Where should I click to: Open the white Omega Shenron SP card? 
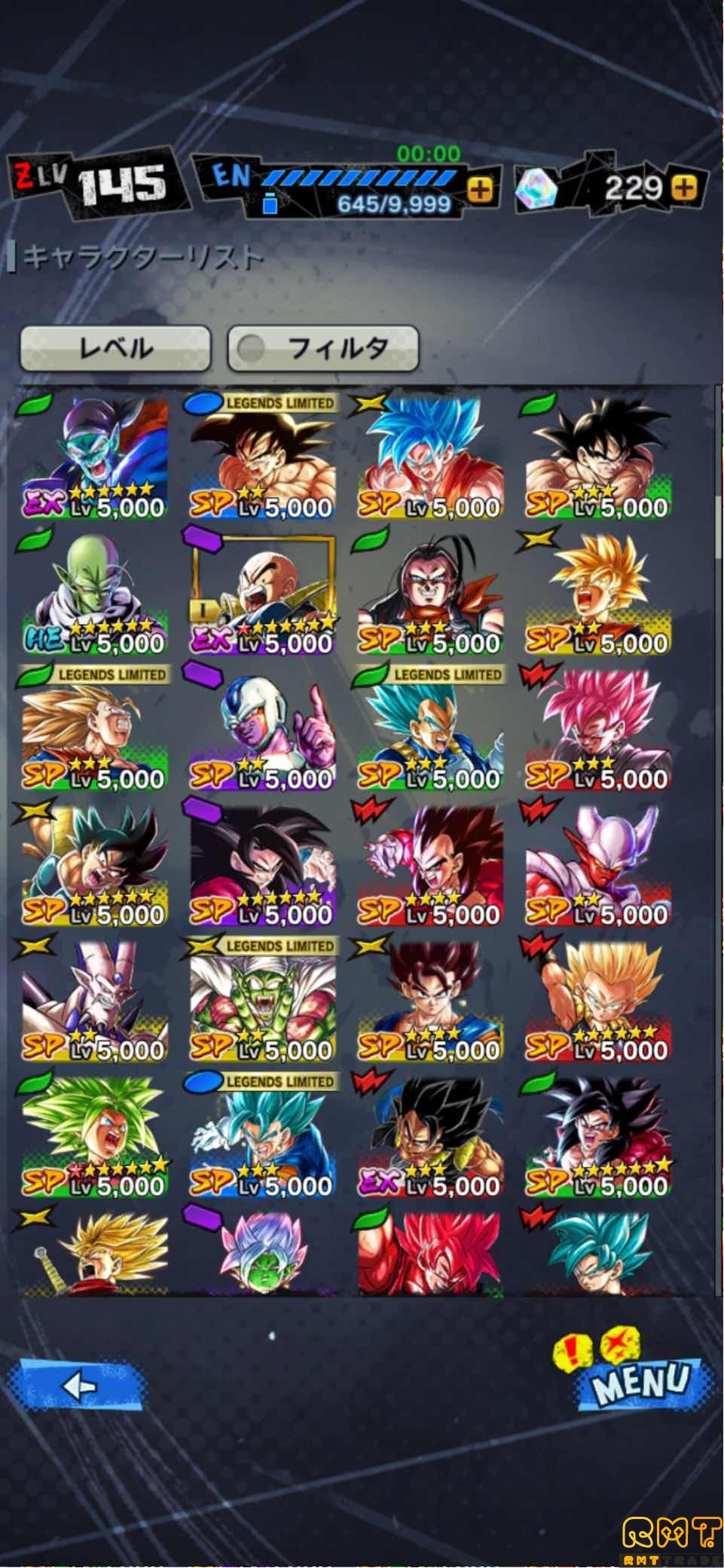(x=94, y=1002)
